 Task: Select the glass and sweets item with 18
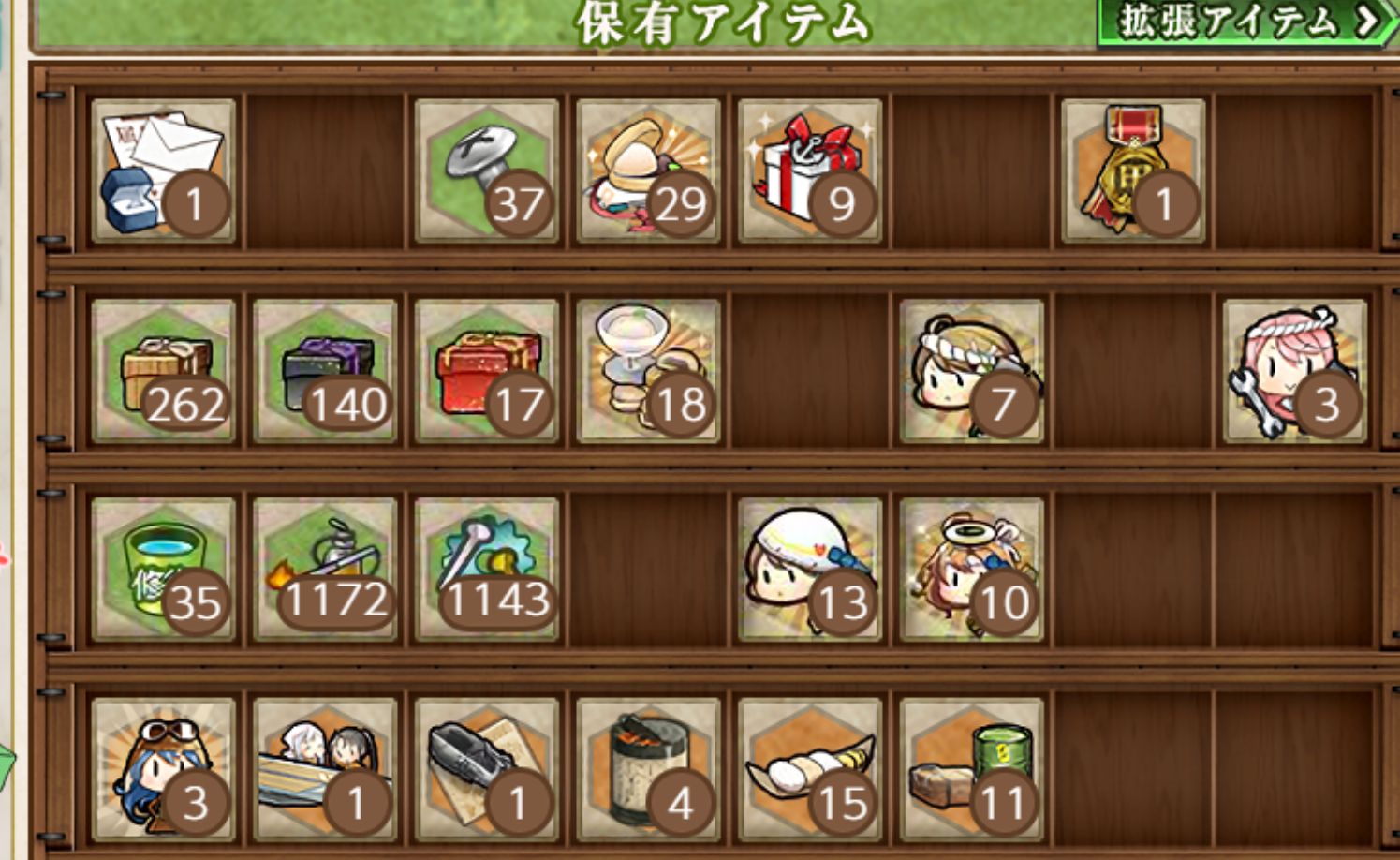click(648, 371)
